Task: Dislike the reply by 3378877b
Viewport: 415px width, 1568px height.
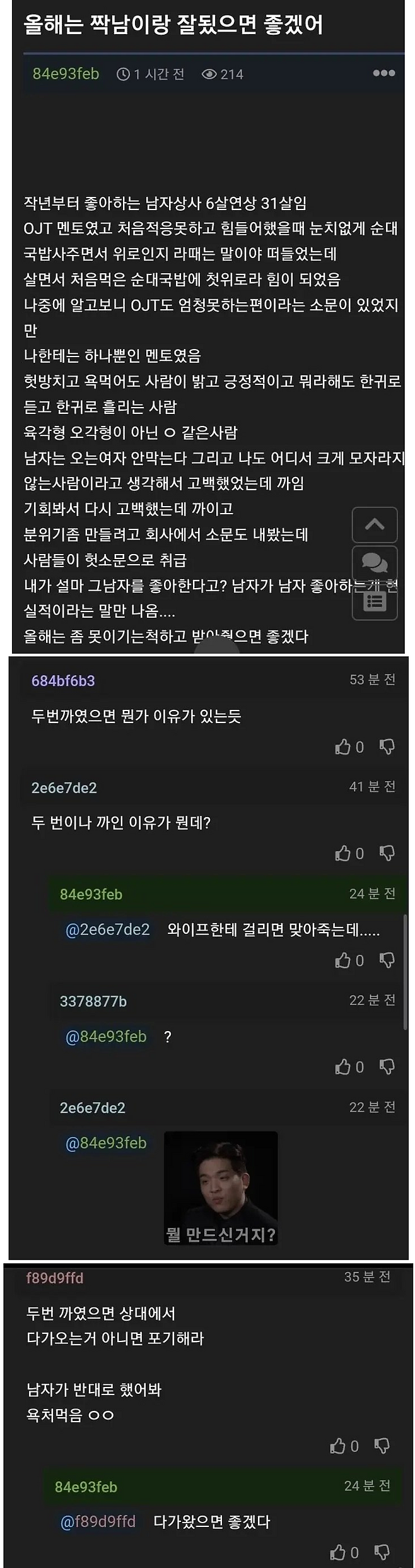Action: point(387,1067)
